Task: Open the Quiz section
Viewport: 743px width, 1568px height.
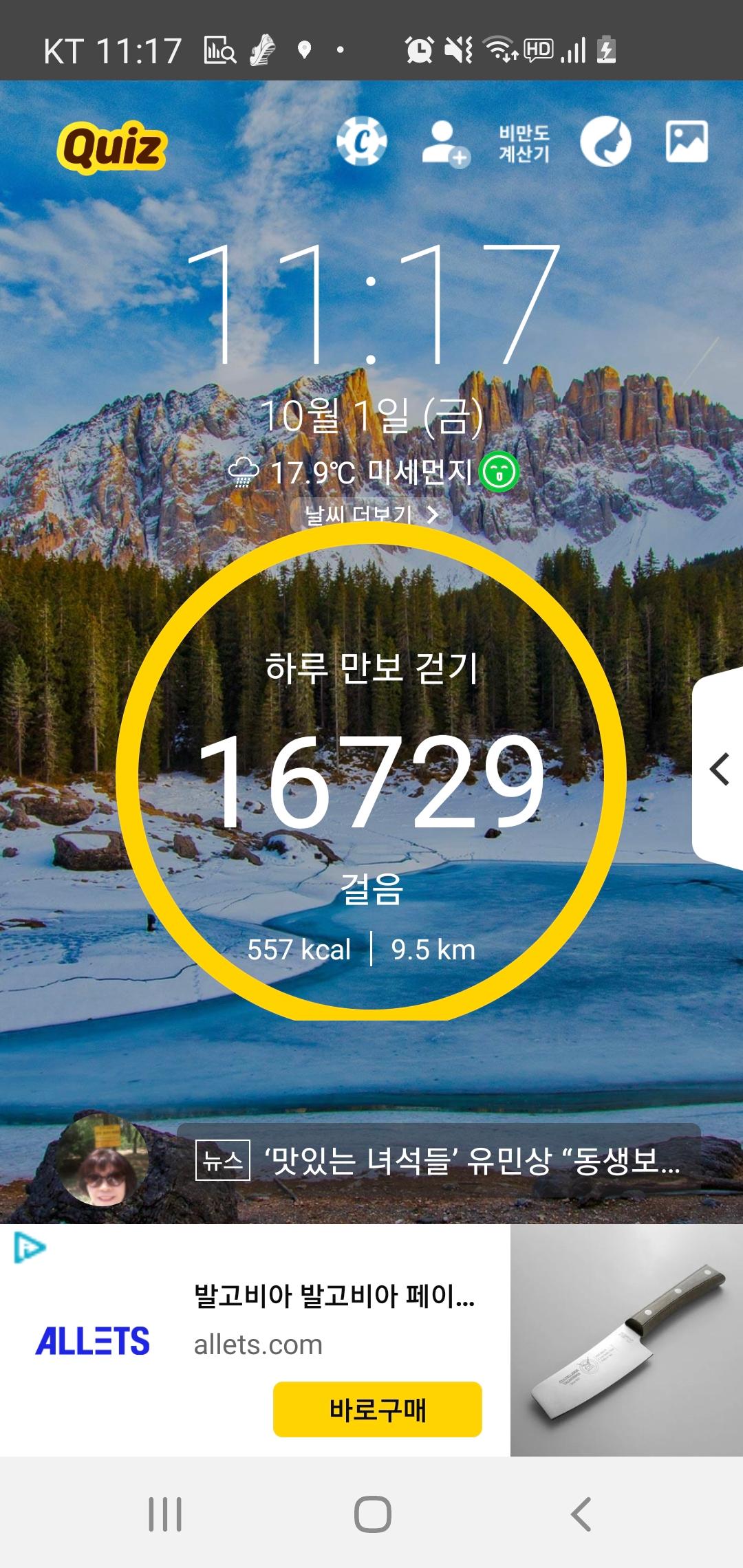Action: tap(111, 146)
